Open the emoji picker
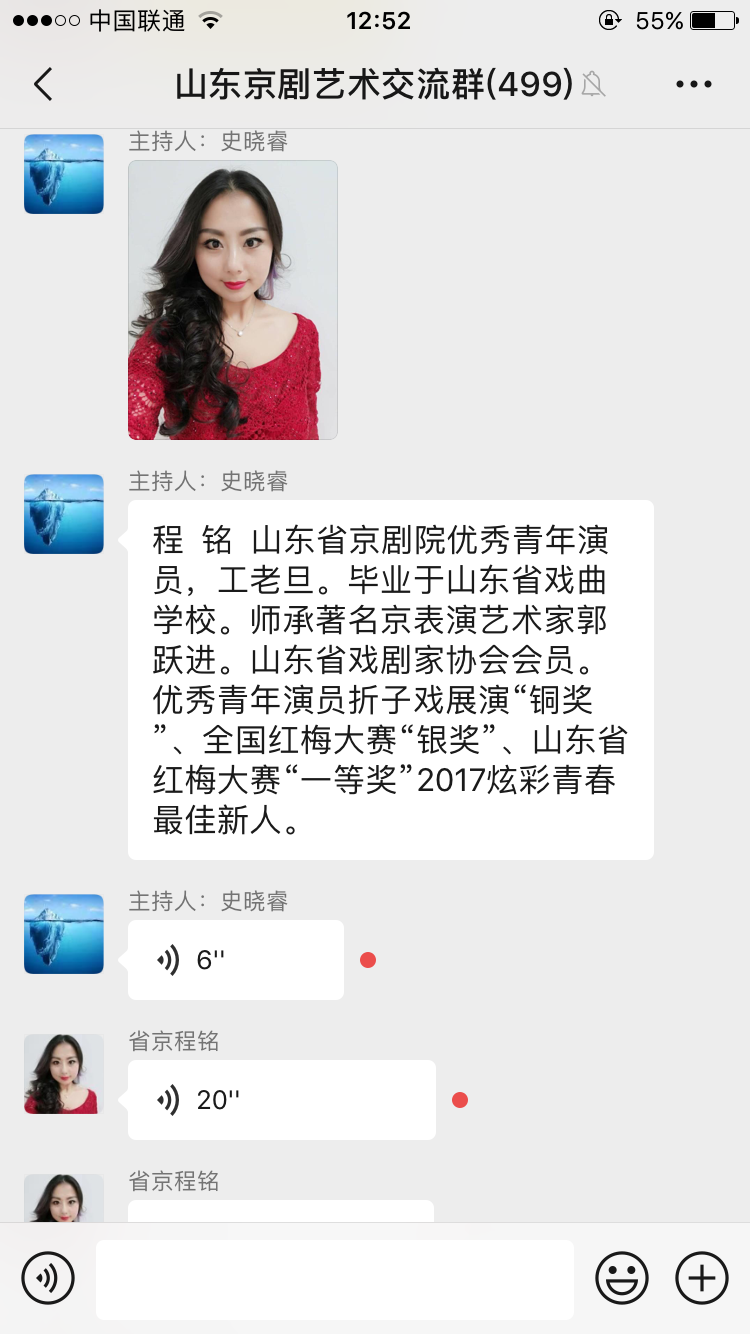750x1334 pixels. point(622,1278)
